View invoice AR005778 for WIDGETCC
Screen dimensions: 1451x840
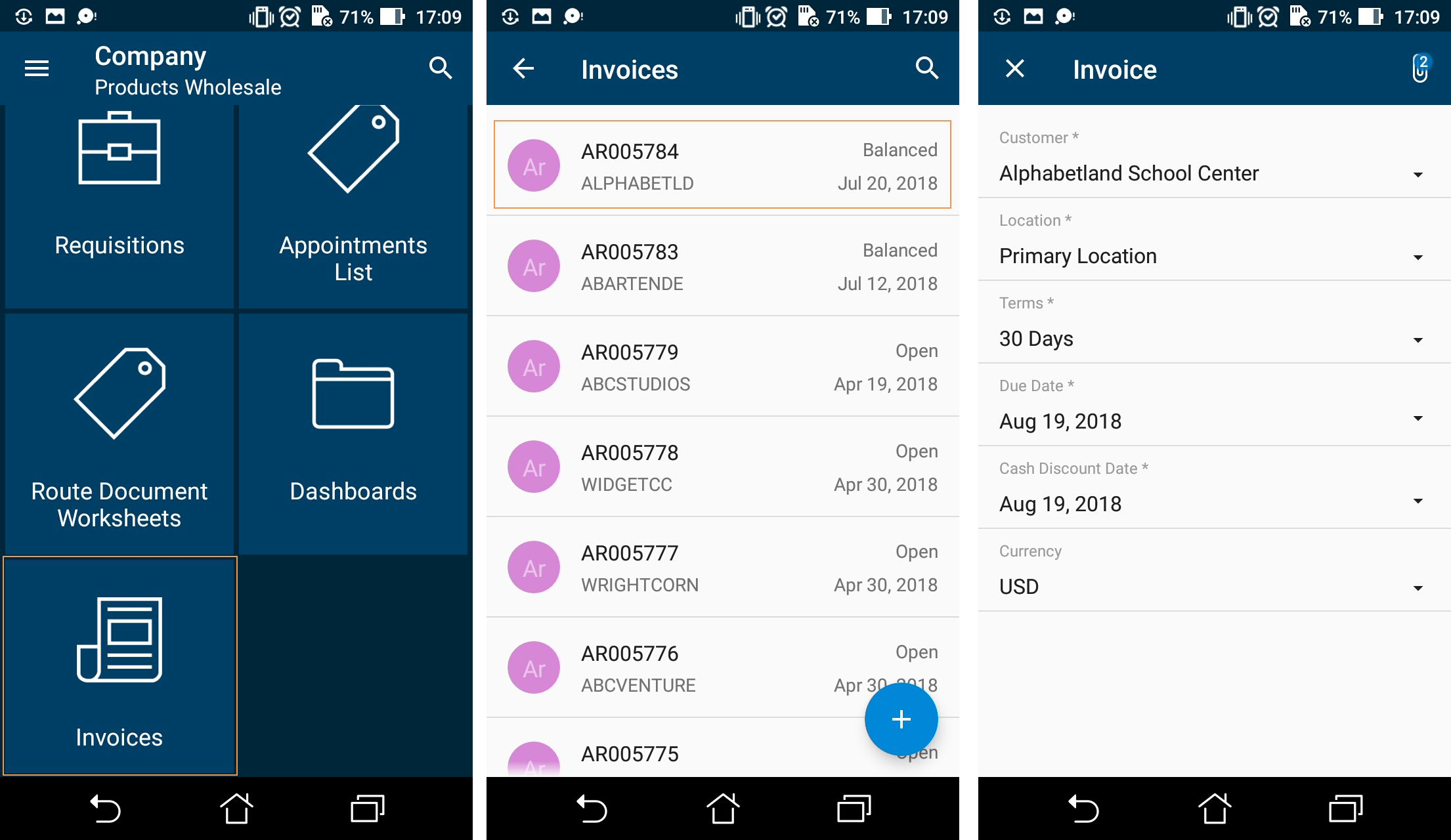coord(722,467)
